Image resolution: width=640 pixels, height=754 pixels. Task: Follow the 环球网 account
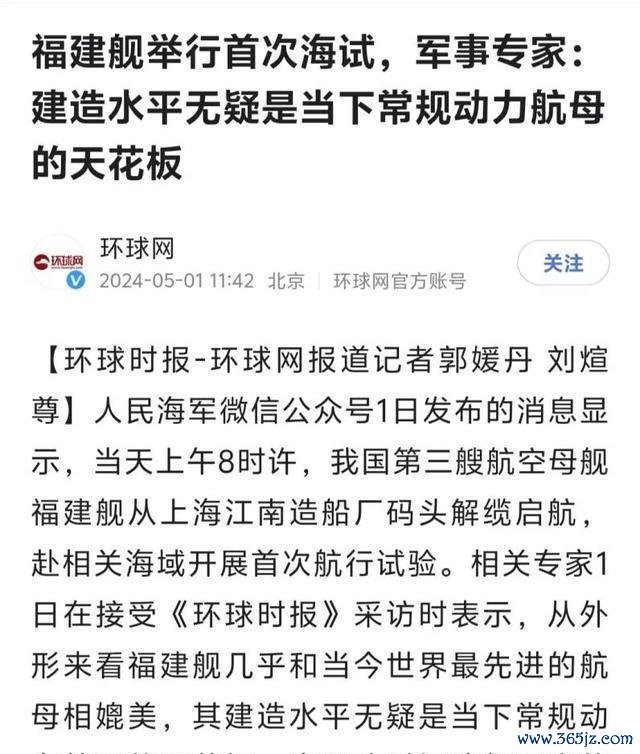563,263
